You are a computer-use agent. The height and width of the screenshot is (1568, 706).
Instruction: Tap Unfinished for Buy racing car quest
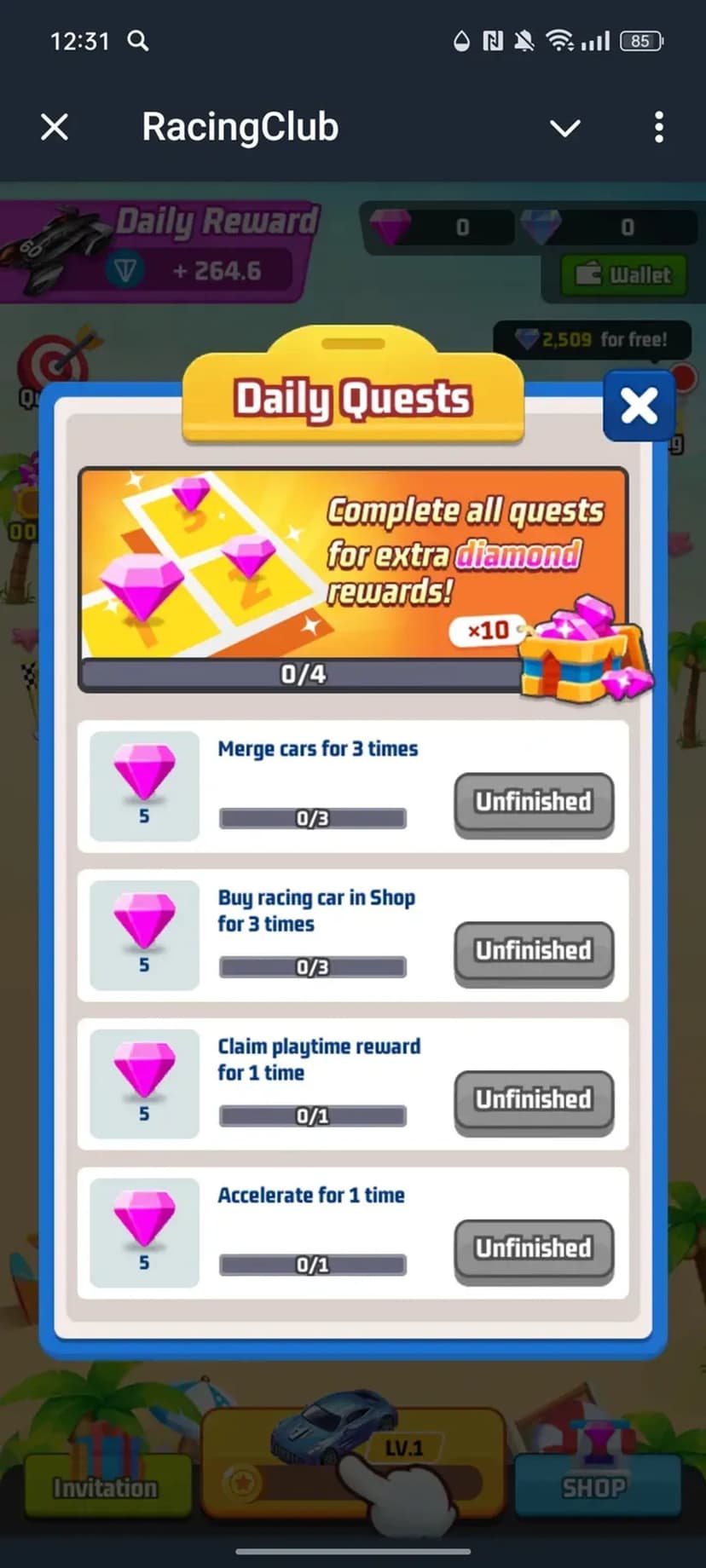(x=534, y=951)
